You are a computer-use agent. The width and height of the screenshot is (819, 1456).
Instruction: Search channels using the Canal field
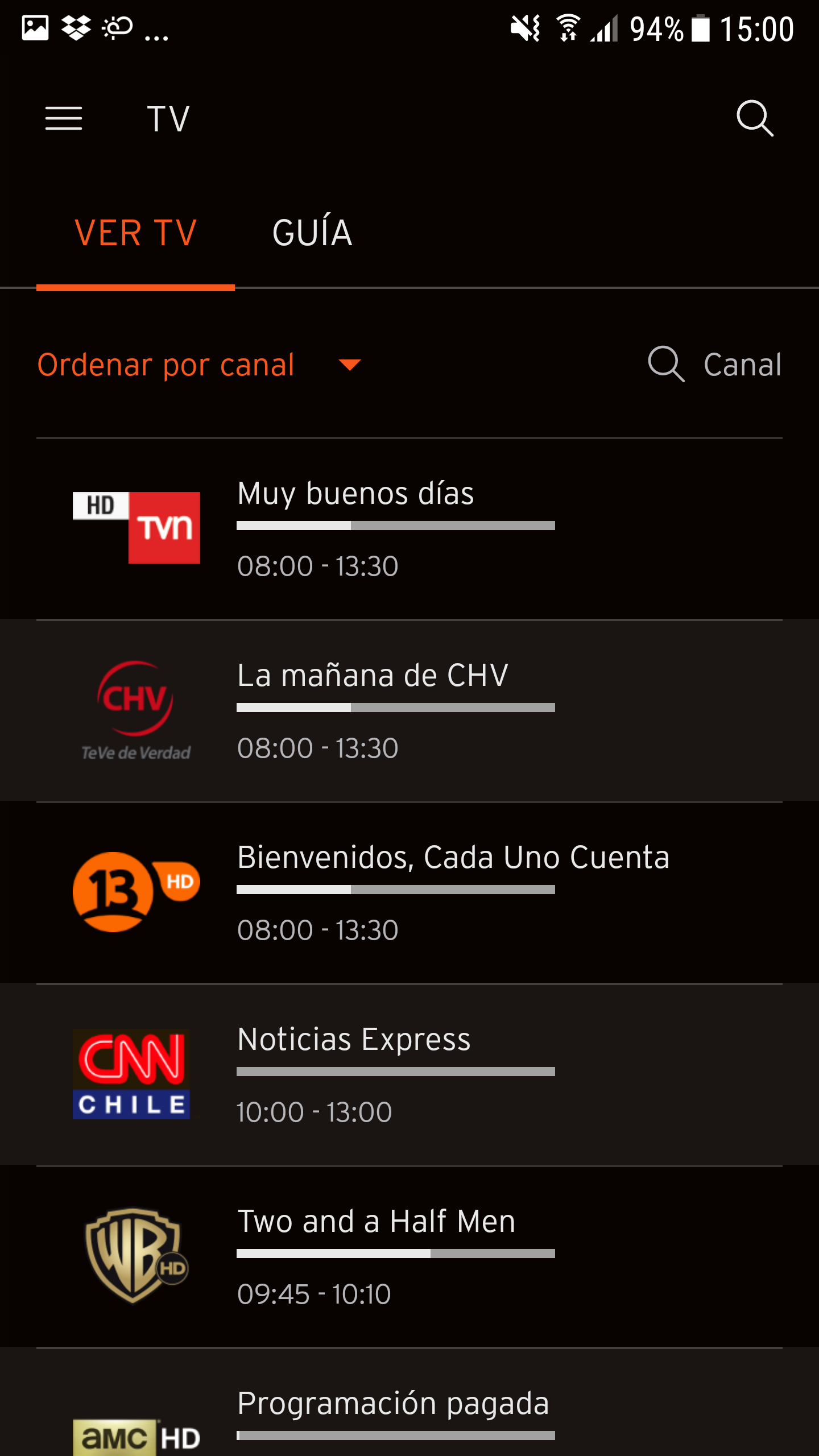[715, 365]
